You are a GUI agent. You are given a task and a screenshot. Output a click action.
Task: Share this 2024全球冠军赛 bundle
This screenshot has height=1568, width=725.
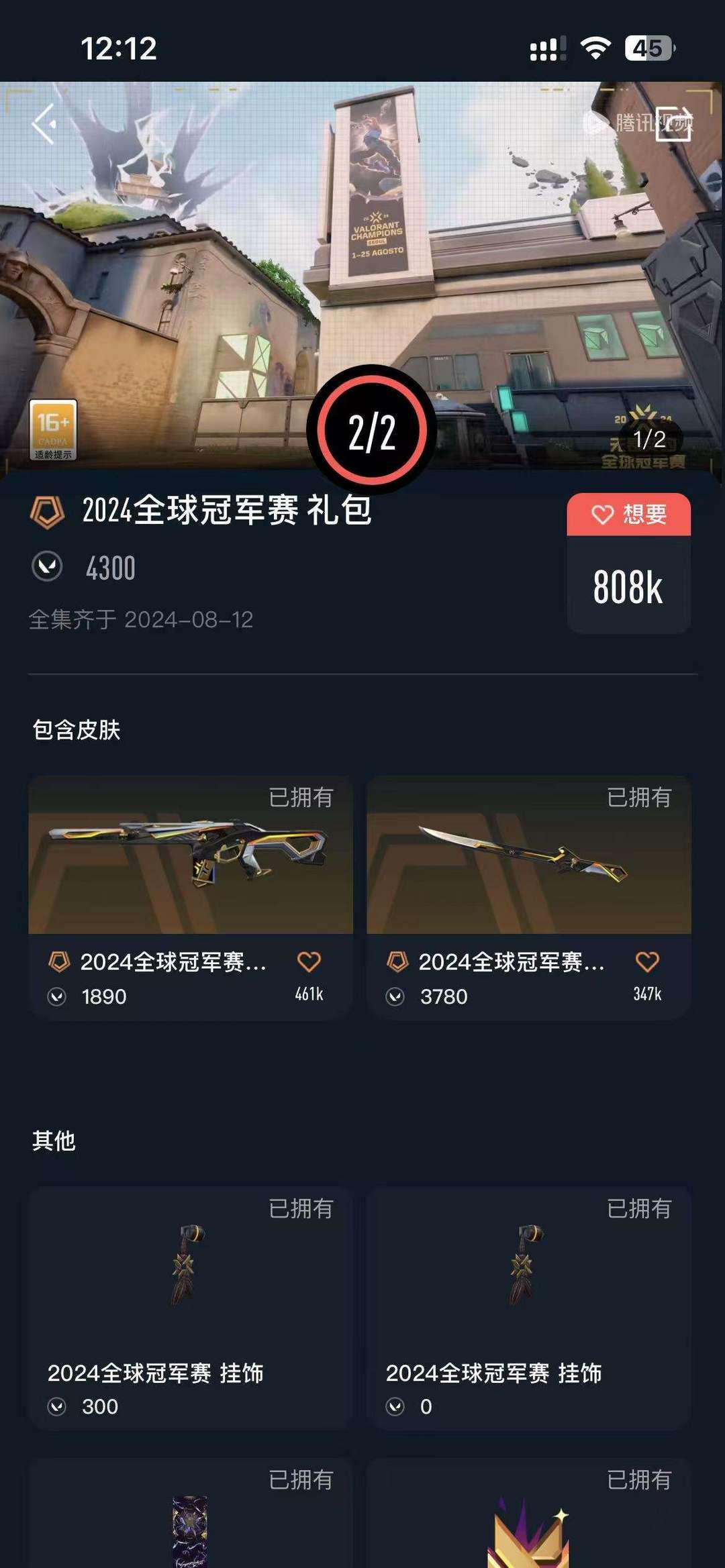(x=673, y=124)
